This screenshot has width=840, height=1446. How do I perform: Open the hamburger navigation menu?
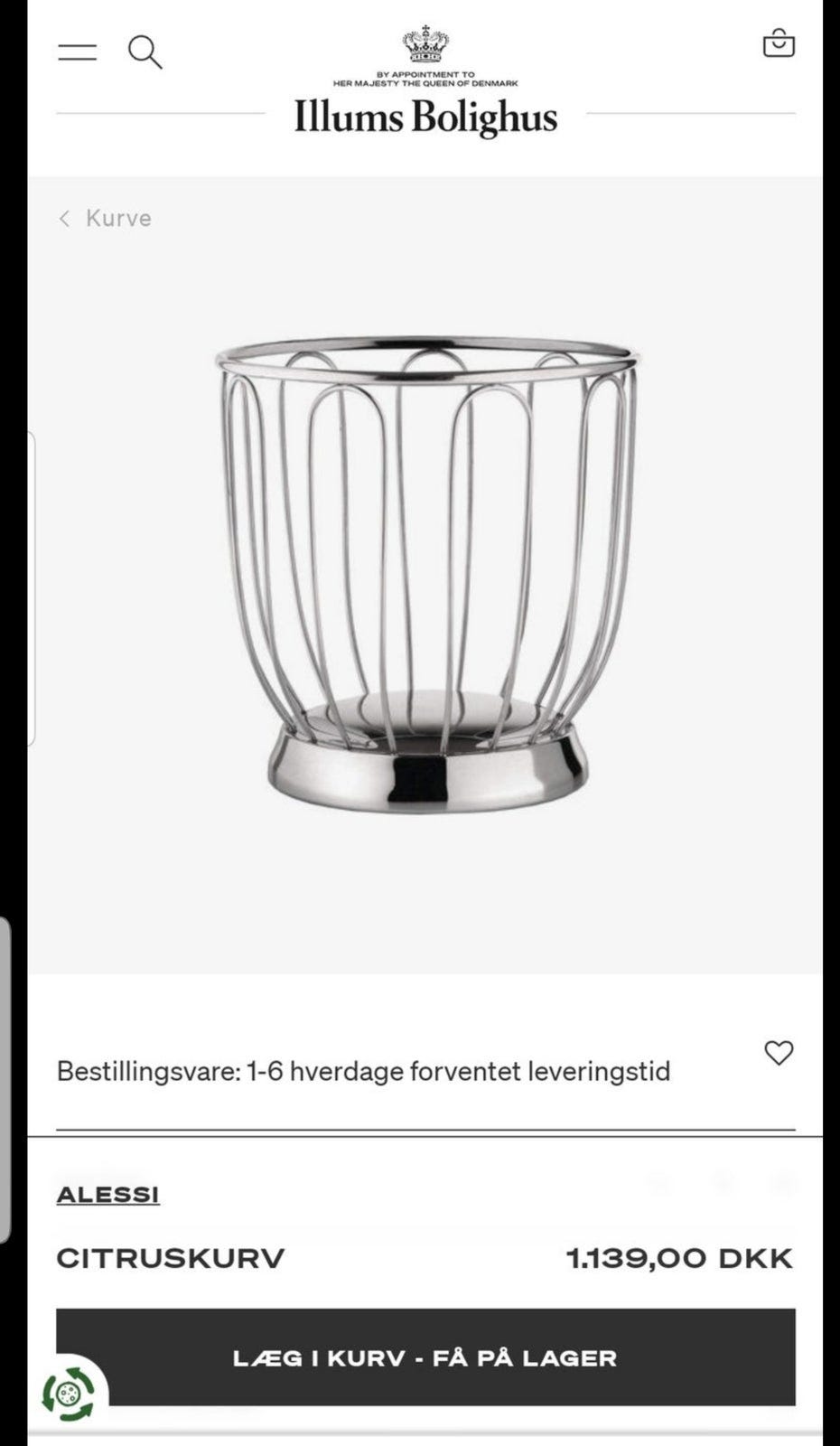(x=79, y=52)
